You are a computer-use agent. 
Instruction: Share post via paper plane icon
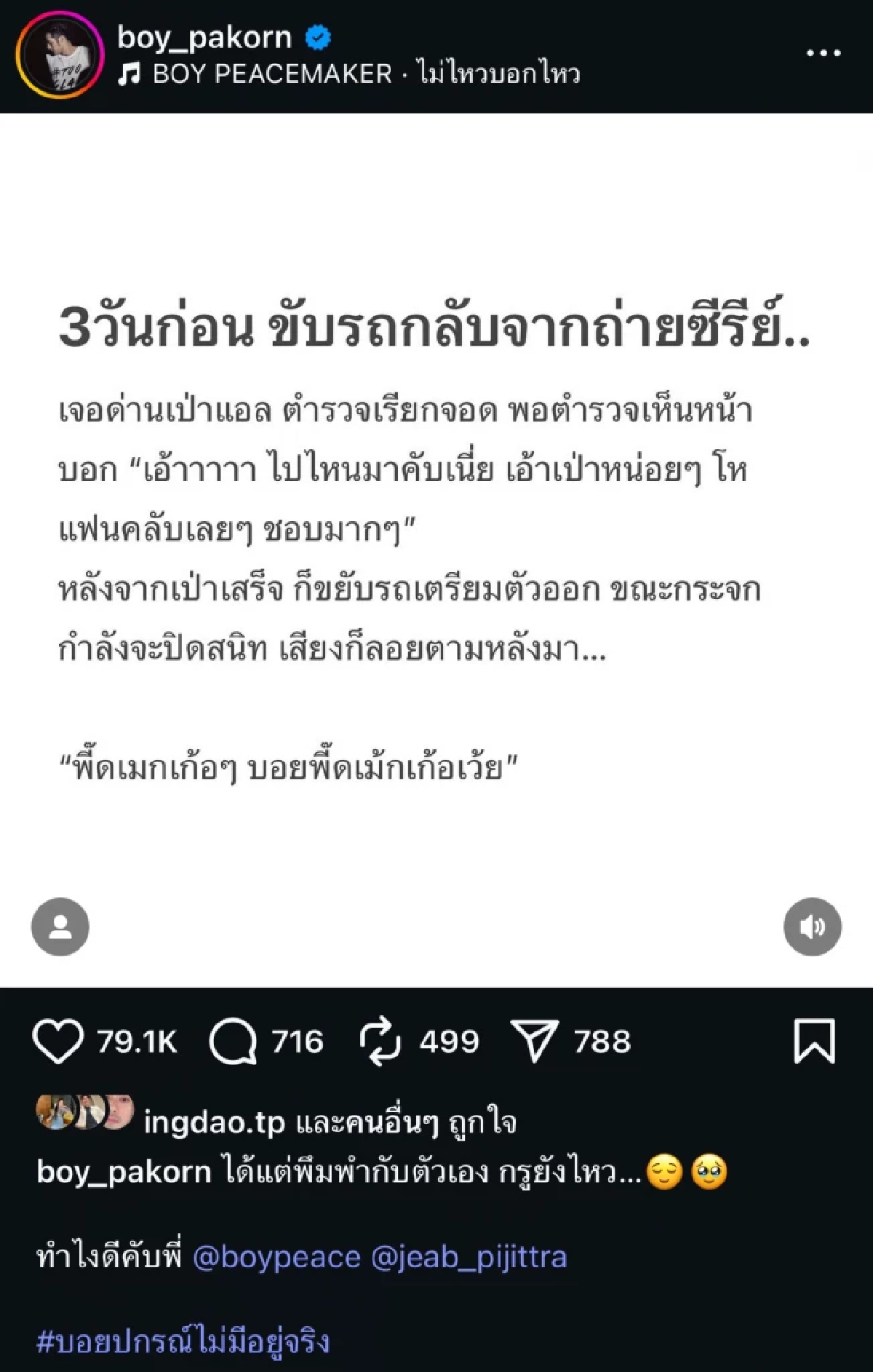click(x=535, y=1042)
